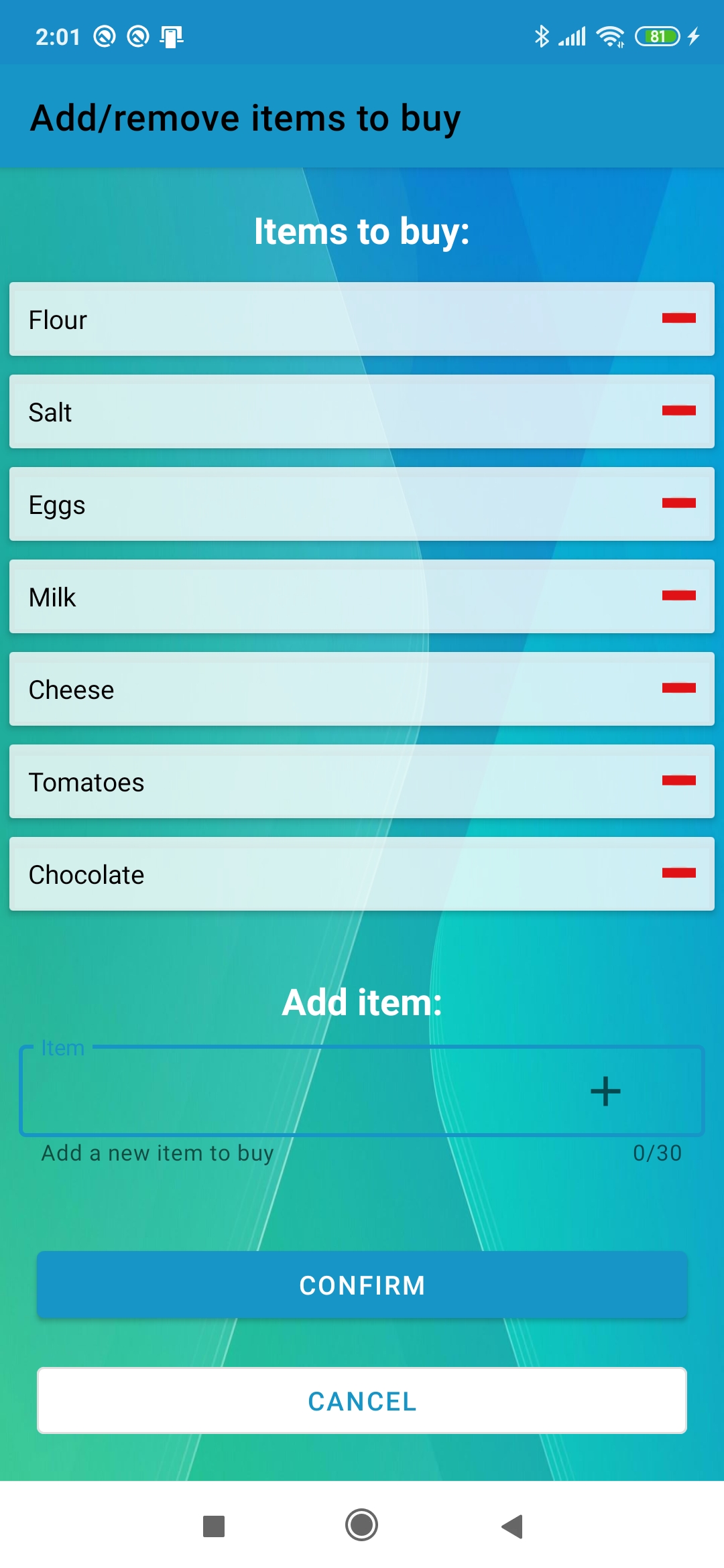
Task: Remove Tomatoes from the list
Action: pos(678,781)
